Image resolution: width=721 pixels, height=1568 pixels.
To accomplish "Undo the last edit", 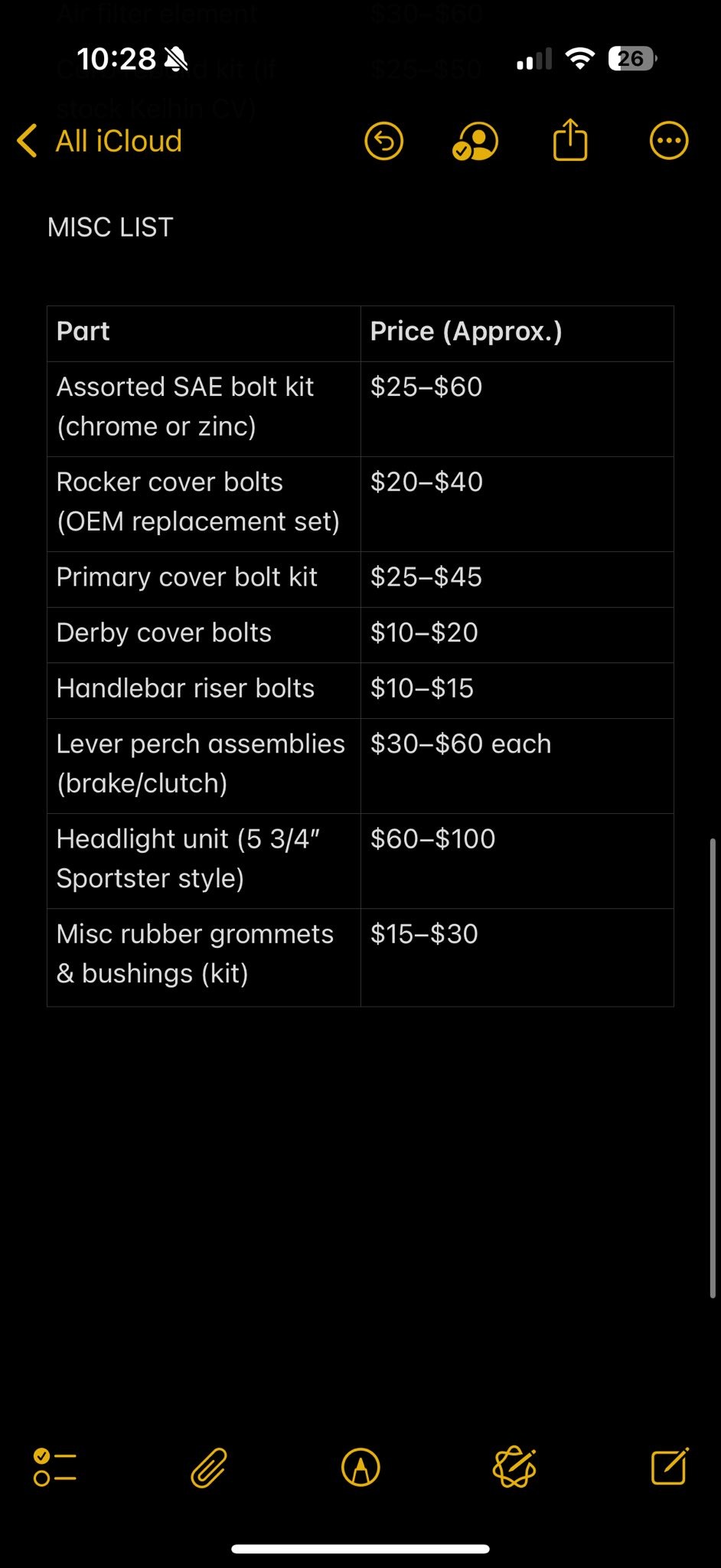I will pos(383,141).
